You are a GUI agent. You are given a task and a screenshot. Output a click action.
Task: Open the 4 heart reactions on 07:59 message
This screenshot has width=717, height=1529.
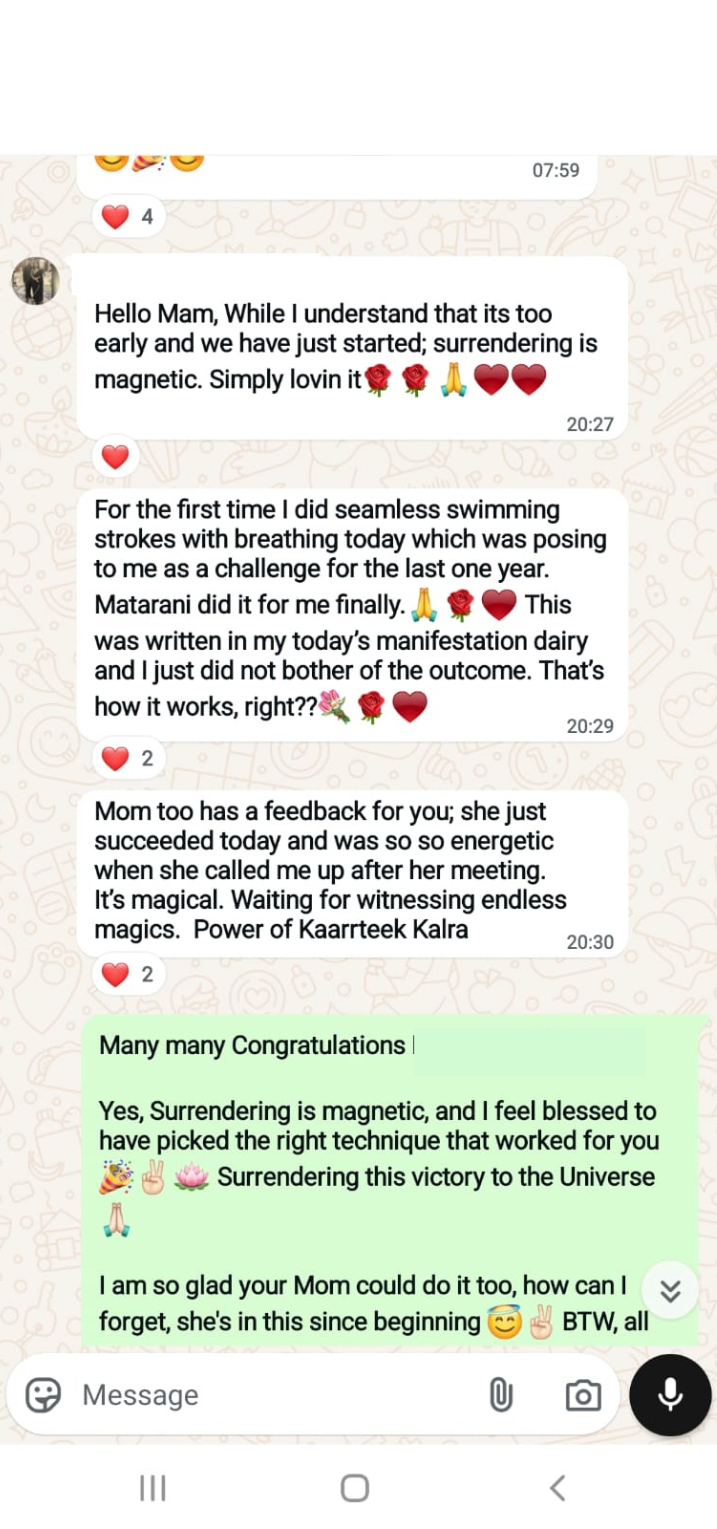(x=129, y=216)
